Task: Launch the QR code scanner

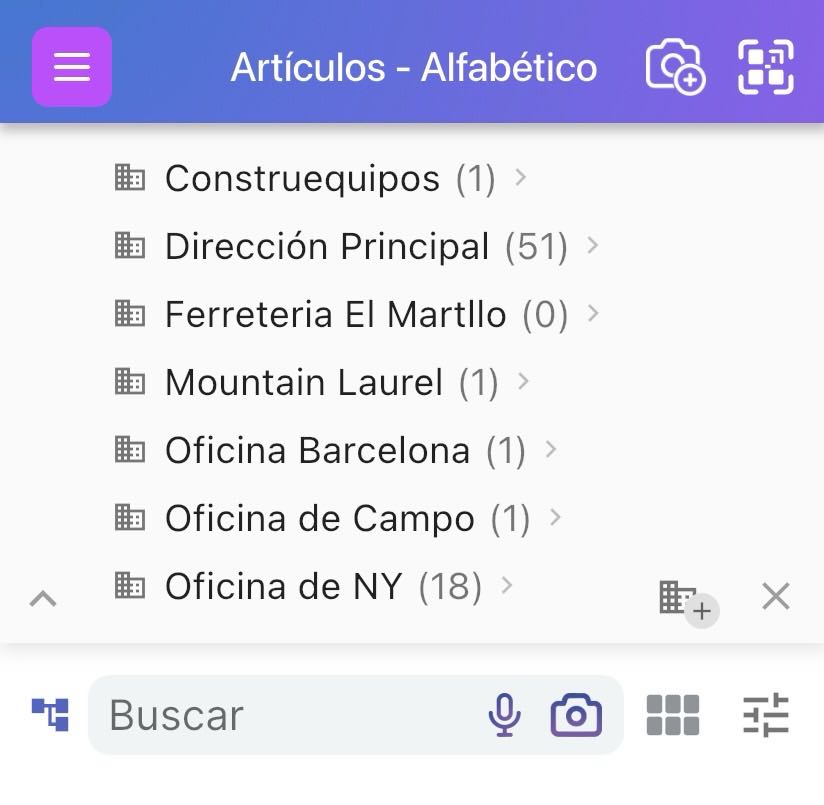Action: [766, 67]
